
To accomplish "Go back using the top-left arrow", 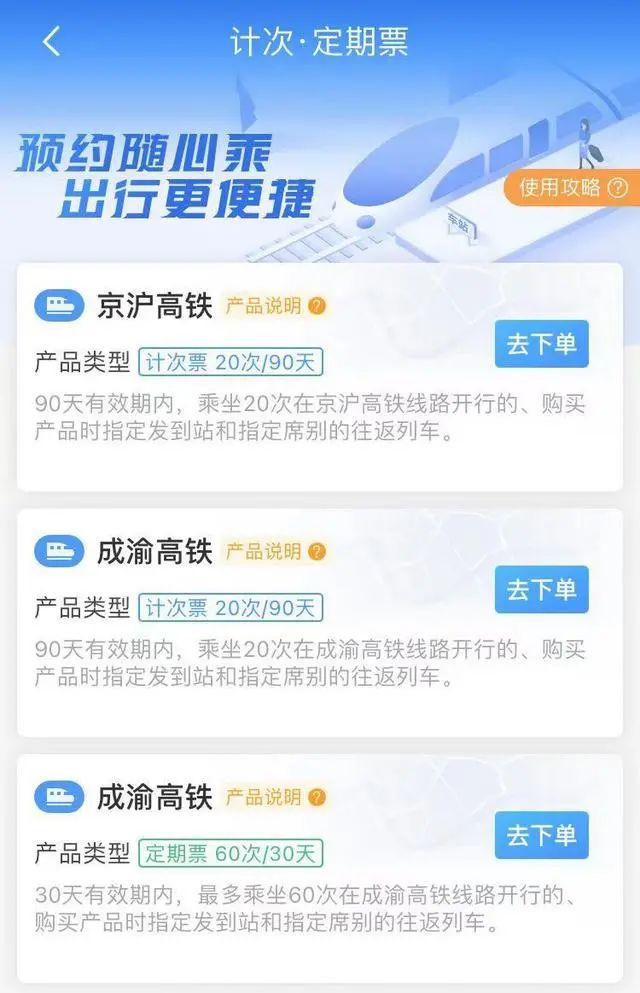I will (x=52, y=42).
